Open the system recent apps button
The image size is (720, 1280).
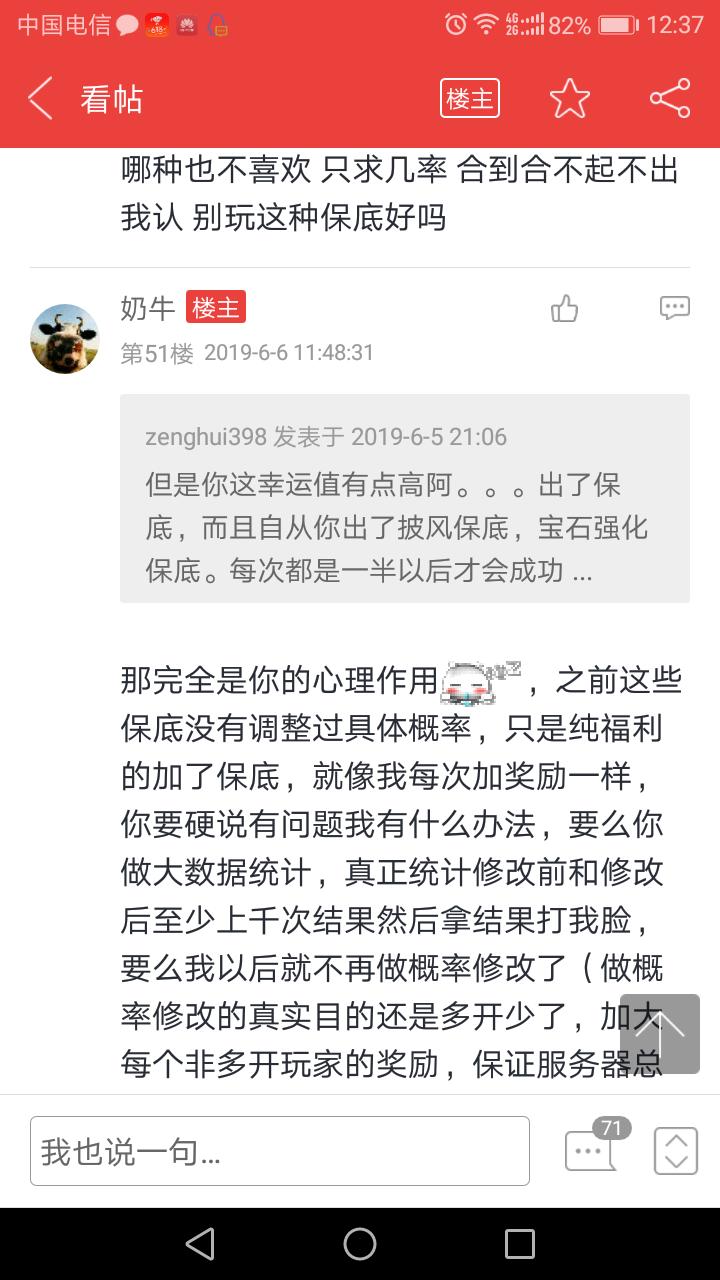click(519, 1244)
